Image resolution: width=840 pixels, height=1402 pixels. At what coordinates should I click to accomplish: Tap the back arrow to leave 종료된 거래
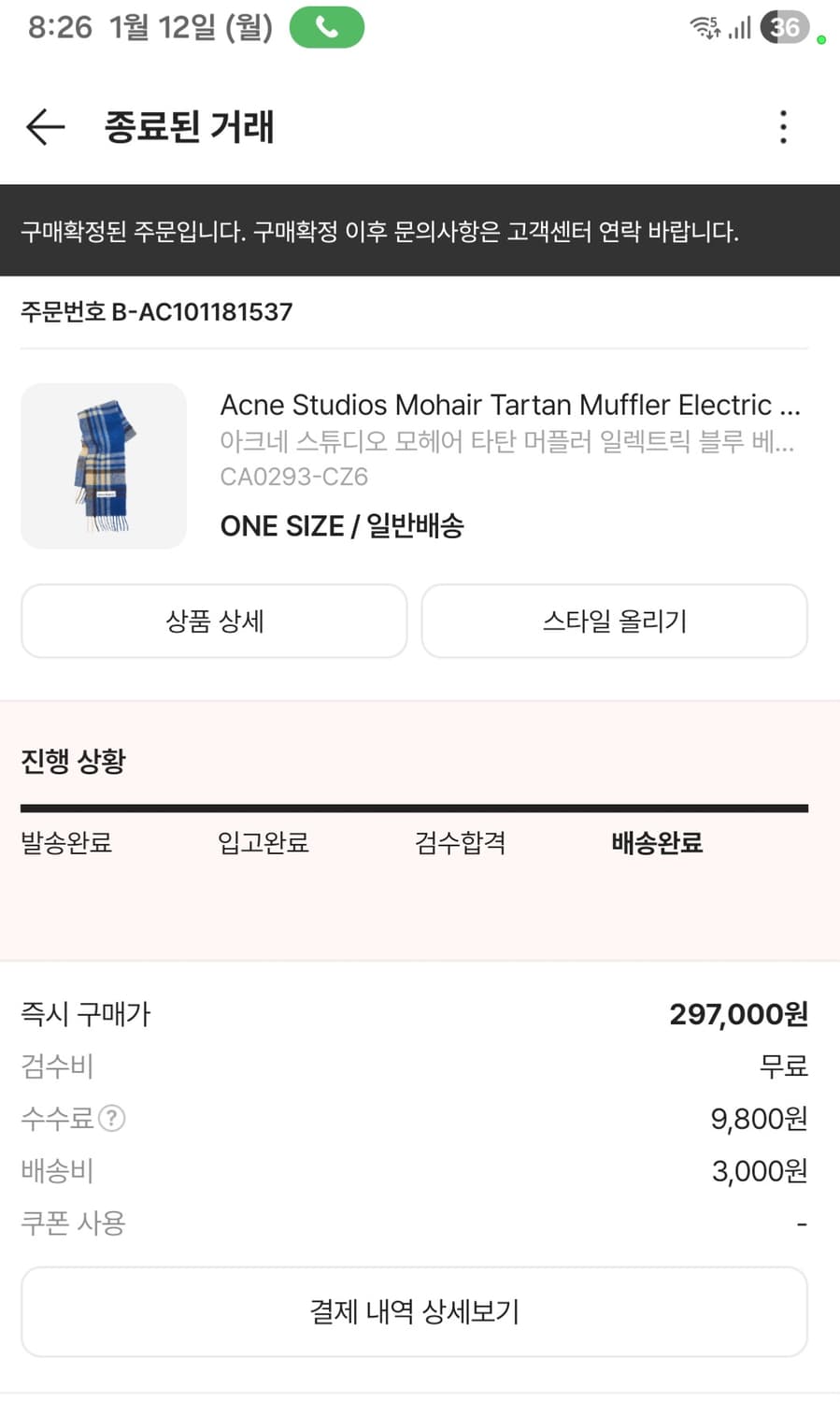pyautogui.click(x=44, y=126)
